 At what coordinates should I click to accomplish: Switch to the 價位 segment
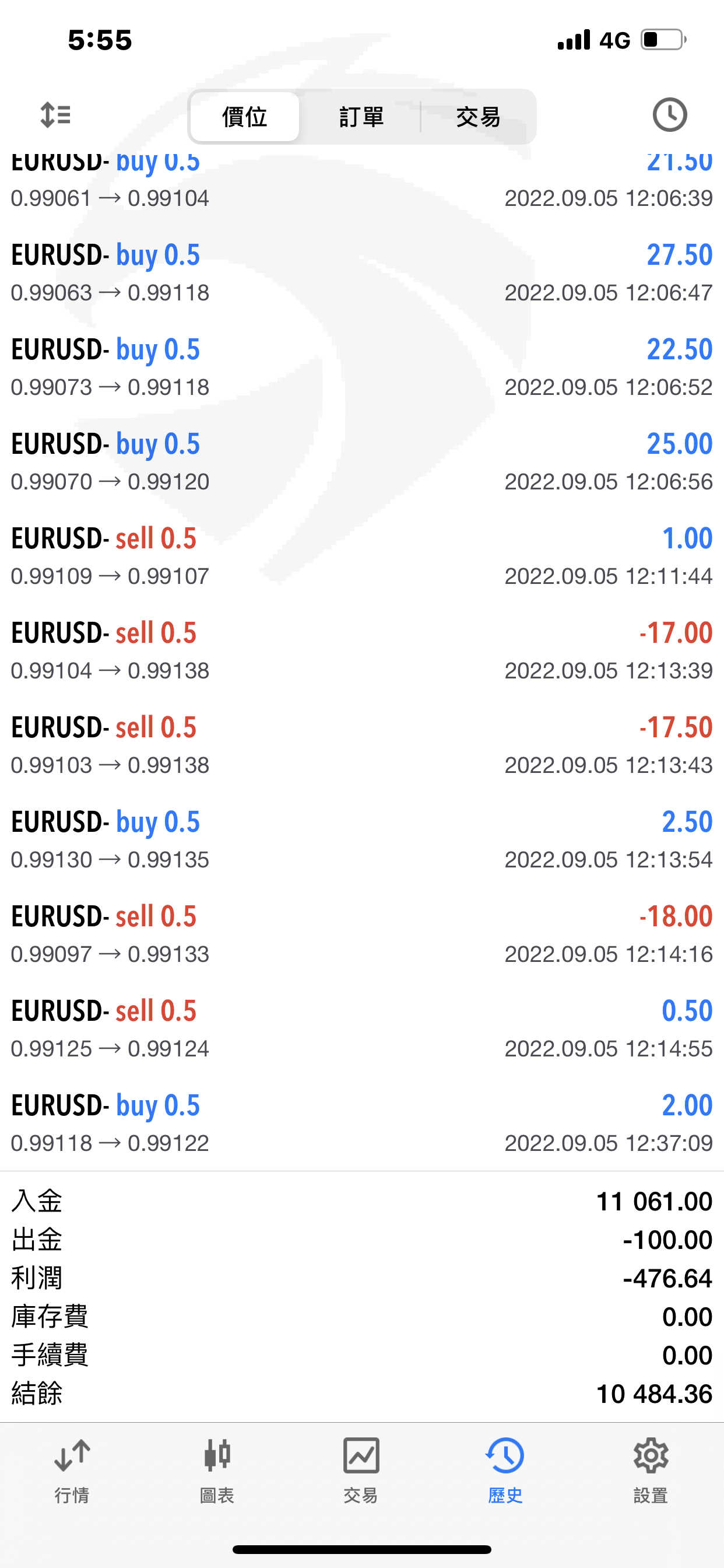245,116
